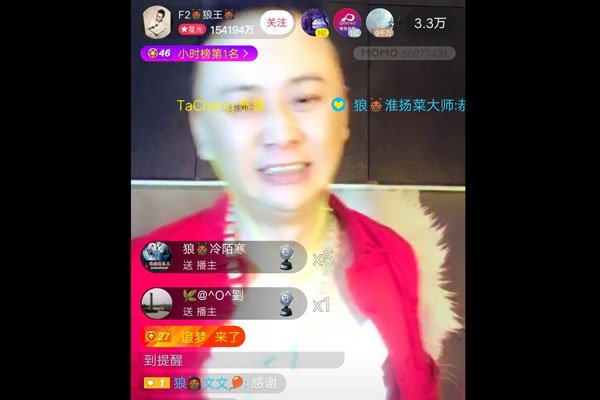Tap the 追梦 来了 entry message
The height and width of the screenshot is (400, 600).
194,337
